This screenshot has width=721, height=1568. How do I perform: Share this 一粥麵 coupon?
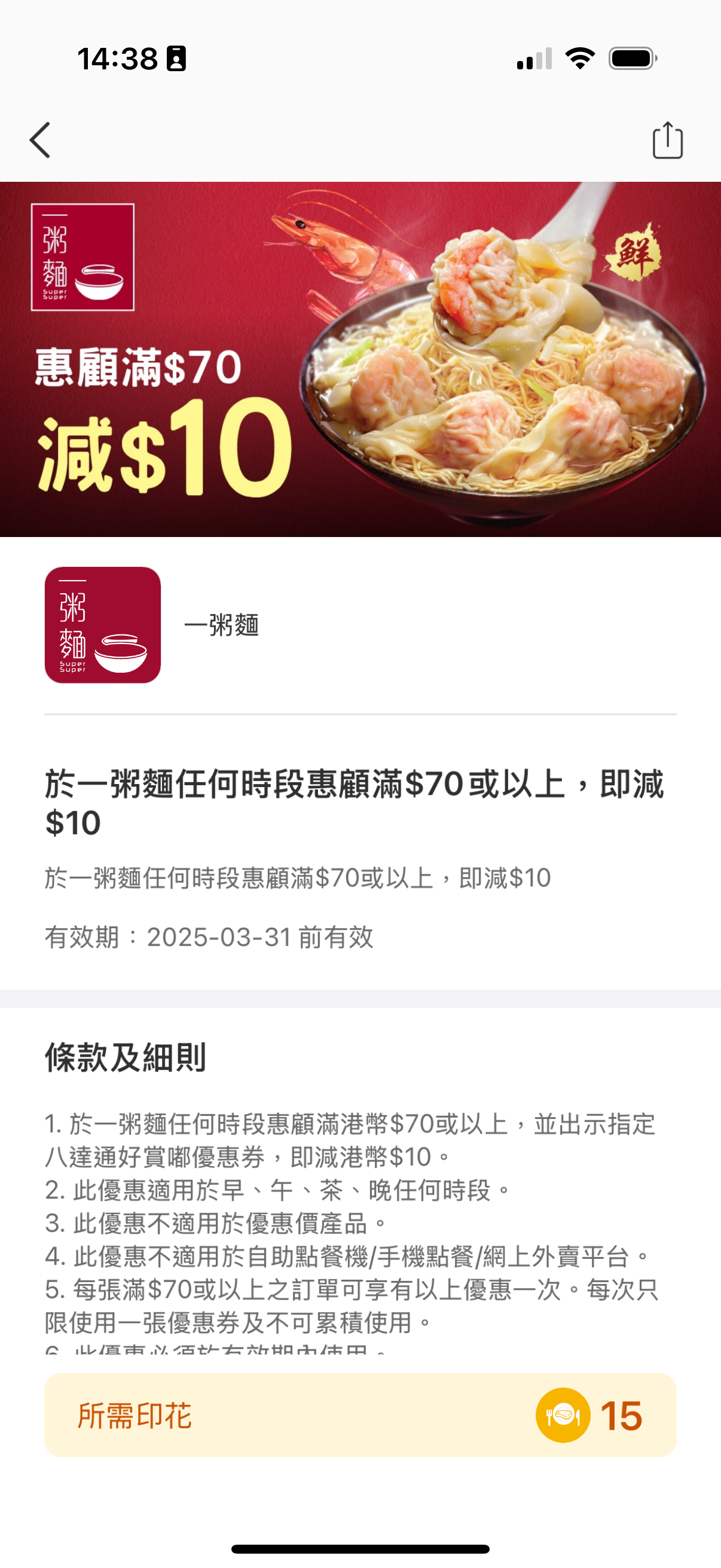pyautogui.click(x=667, y=140)
